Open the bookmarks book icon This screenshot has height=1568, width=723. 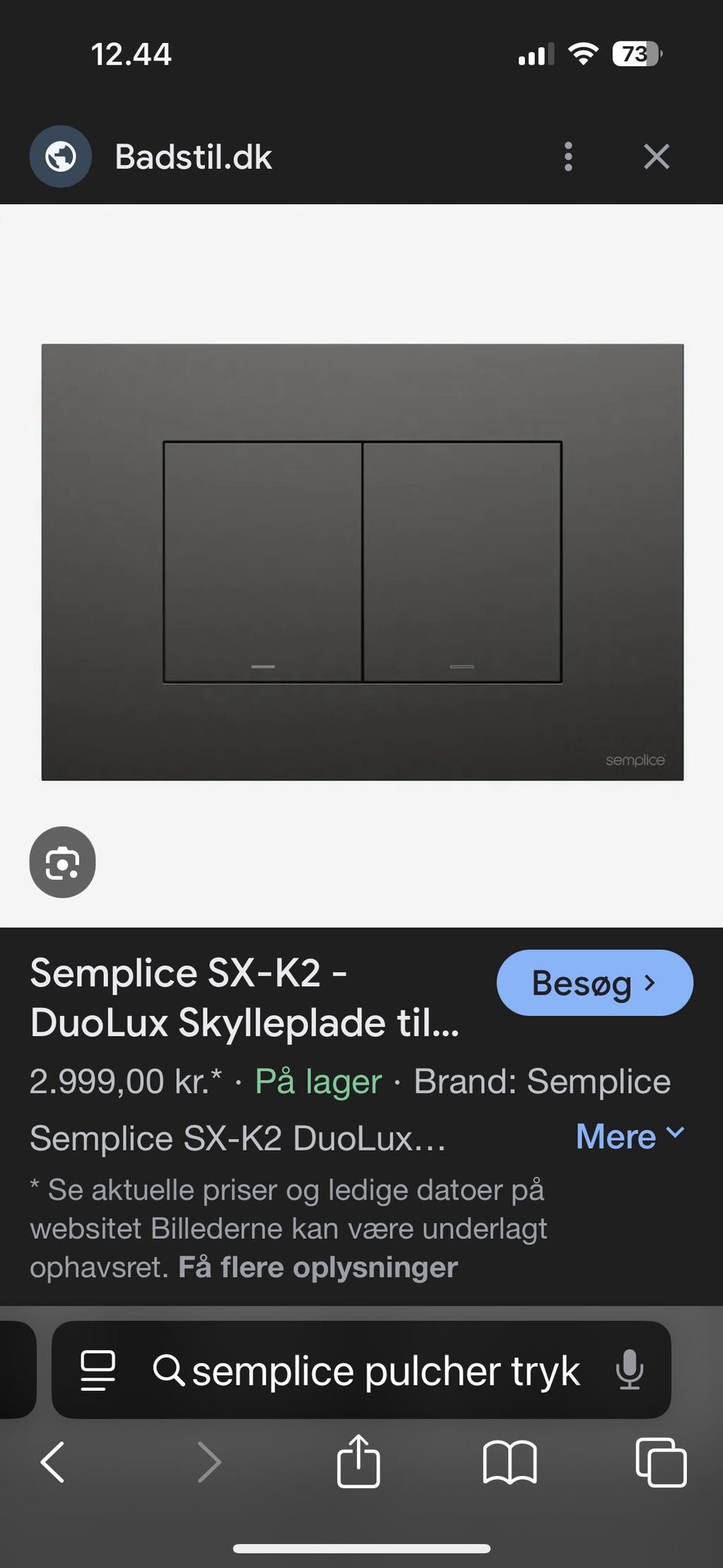pyautogui.click(x=510, y=1463)
